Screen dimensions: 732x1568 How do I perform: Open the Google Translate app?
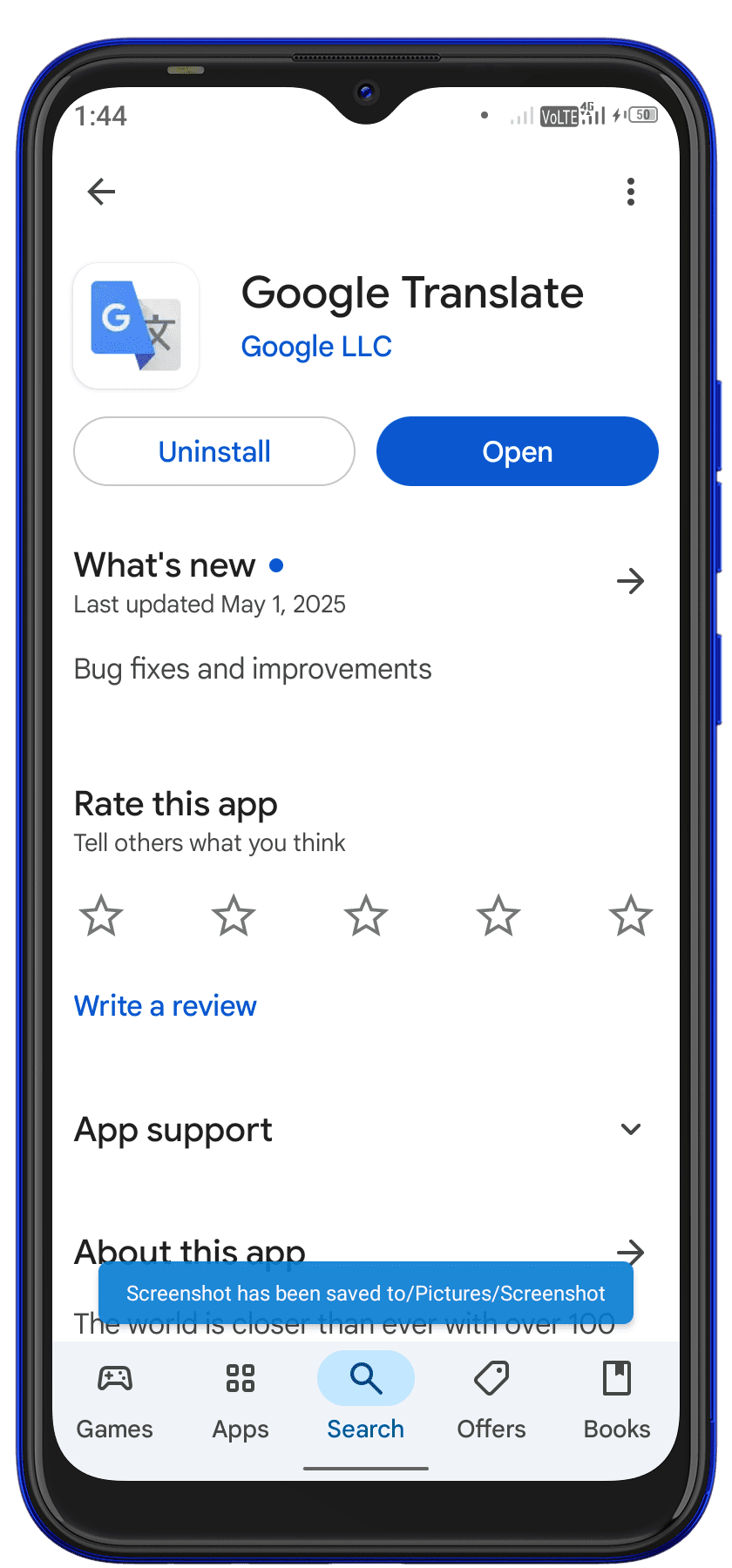pos(517,451)
